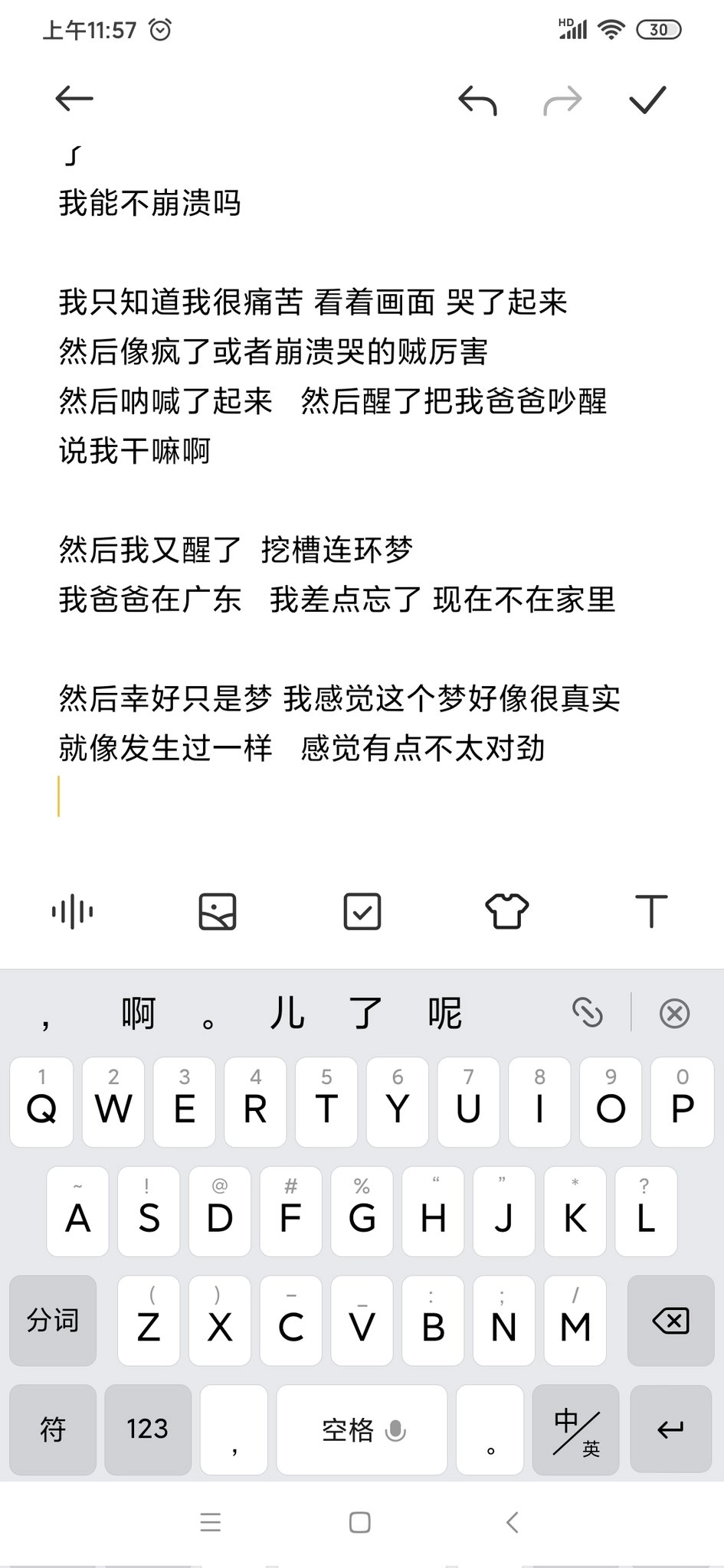Viewport: 724px width, 1568px height.
Task: Tap the 分词 key
Action: pyautogui.click(x=53, y=1320)
